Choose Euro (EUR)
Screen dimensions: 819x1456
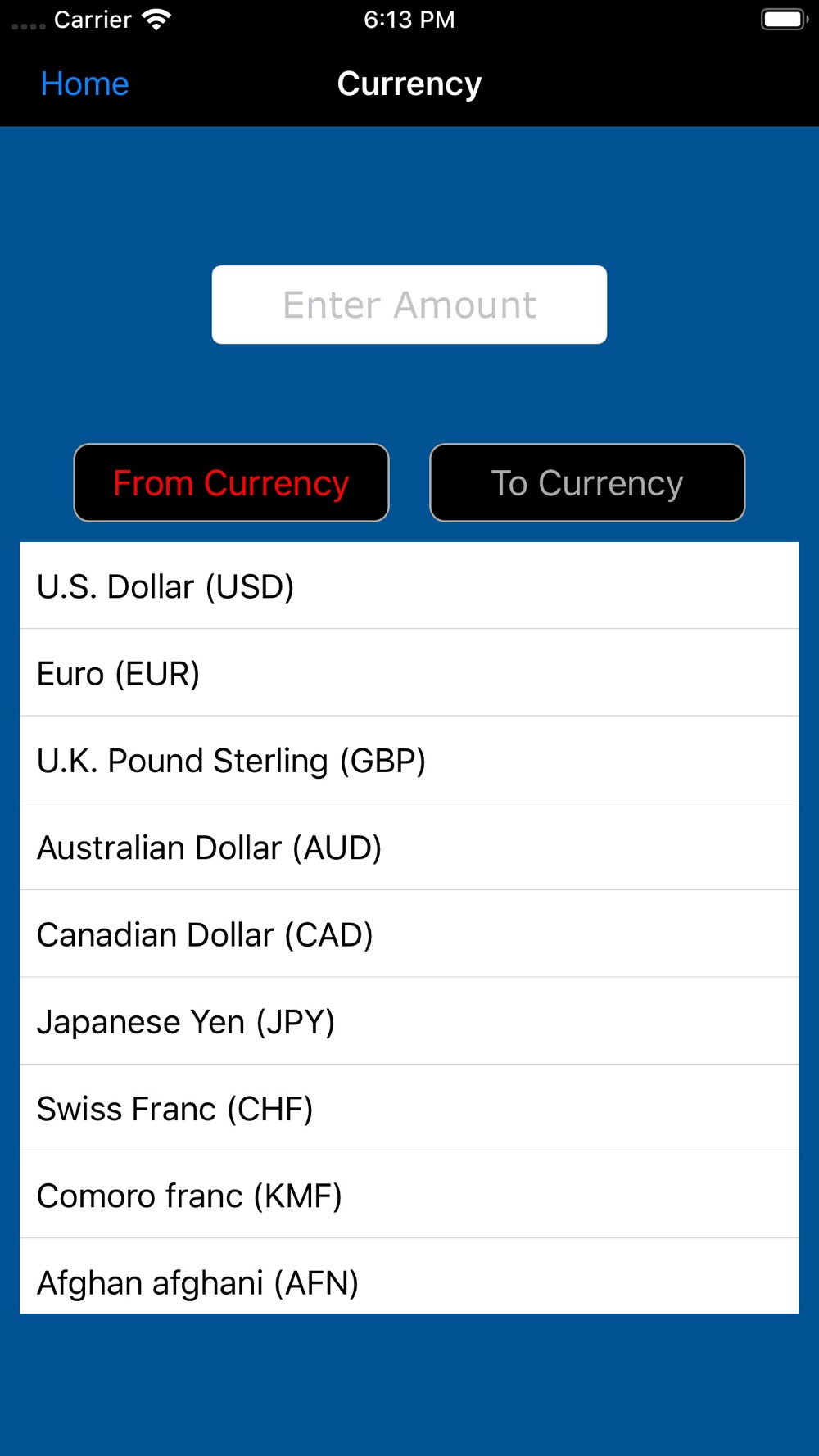(409, 673)
